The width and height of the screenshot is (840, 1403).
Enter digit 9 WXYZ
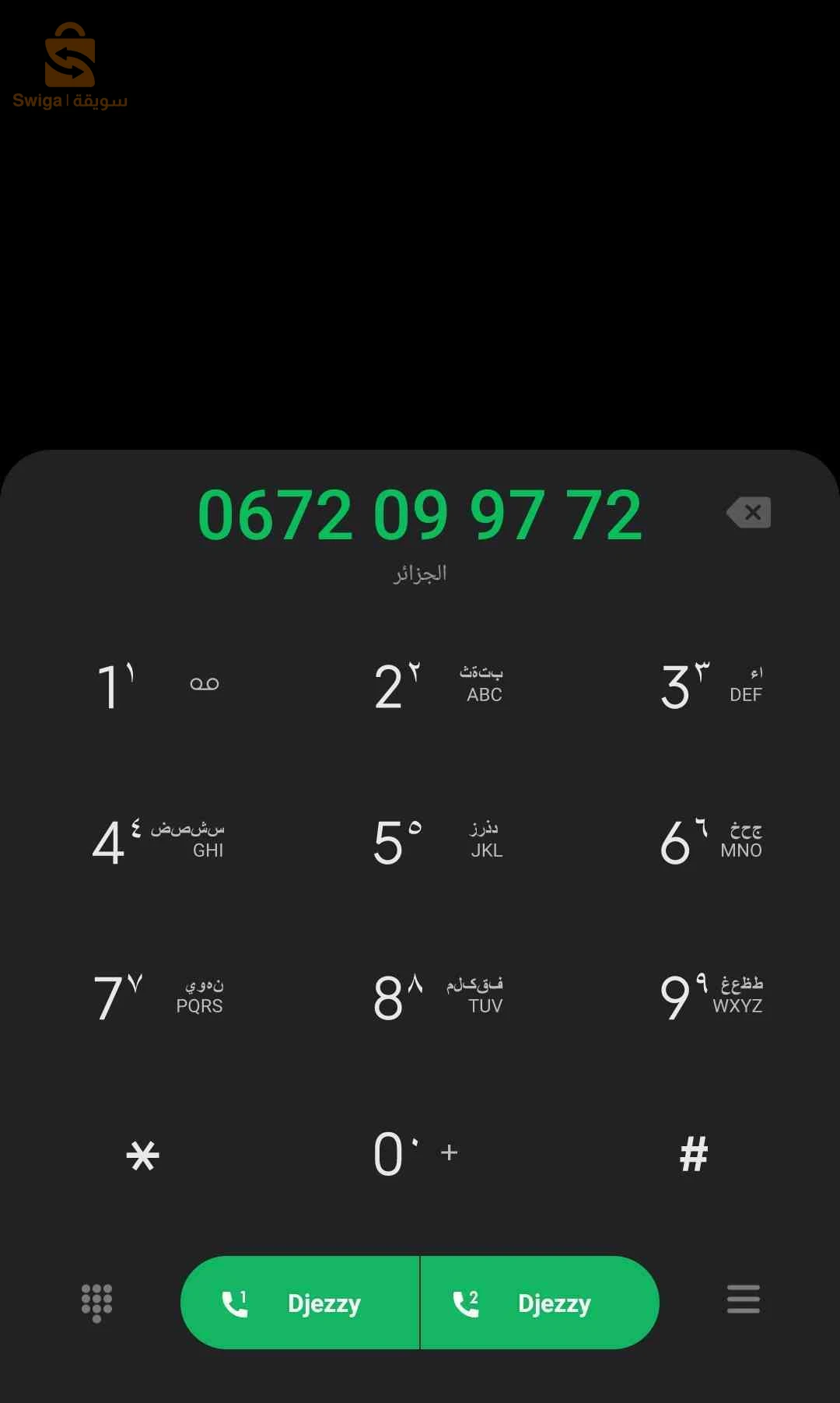tap(709, 997)
